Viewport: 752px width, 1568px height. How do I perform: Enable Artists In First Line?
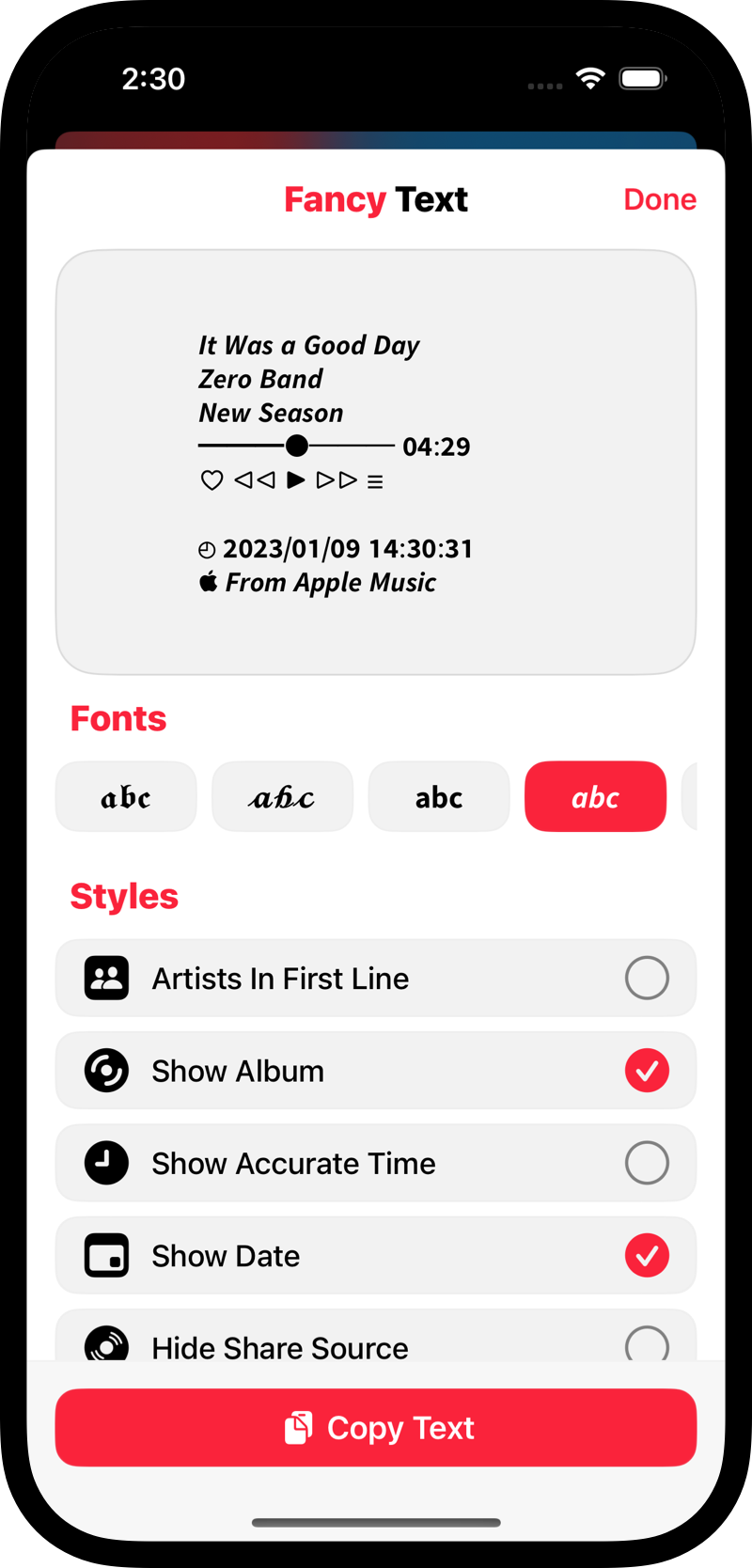point(647,978)
